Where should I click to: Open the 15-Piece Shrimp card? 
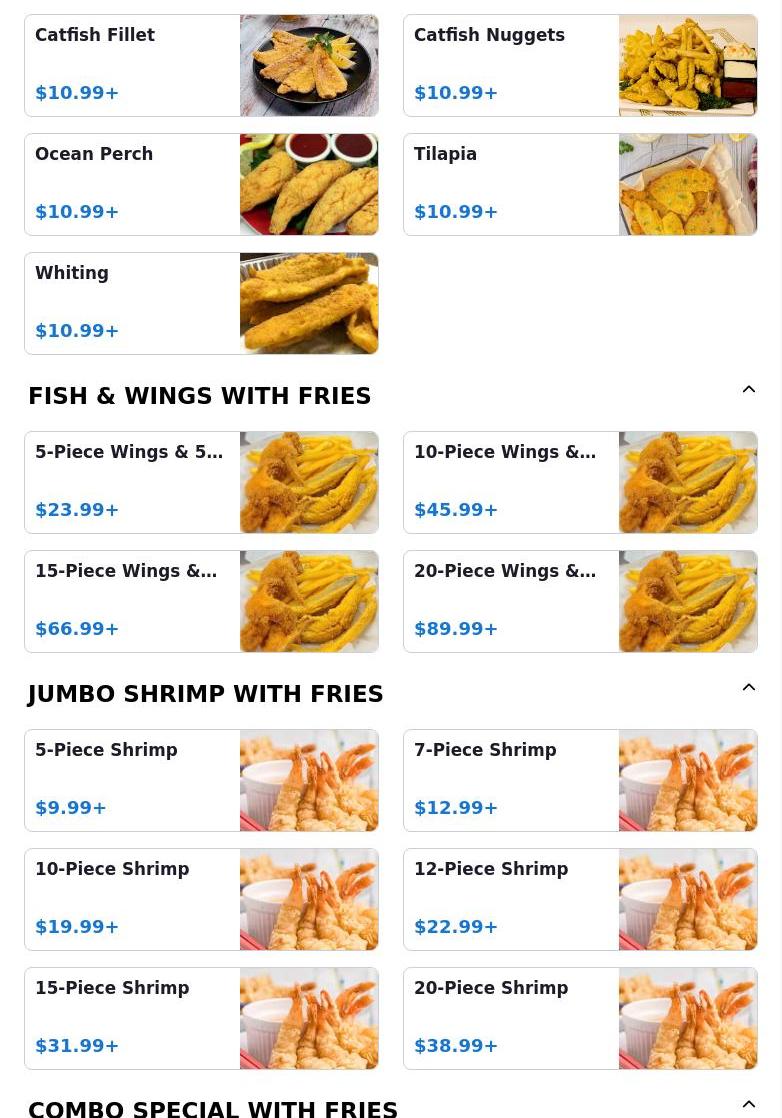tap(201, 1018)
